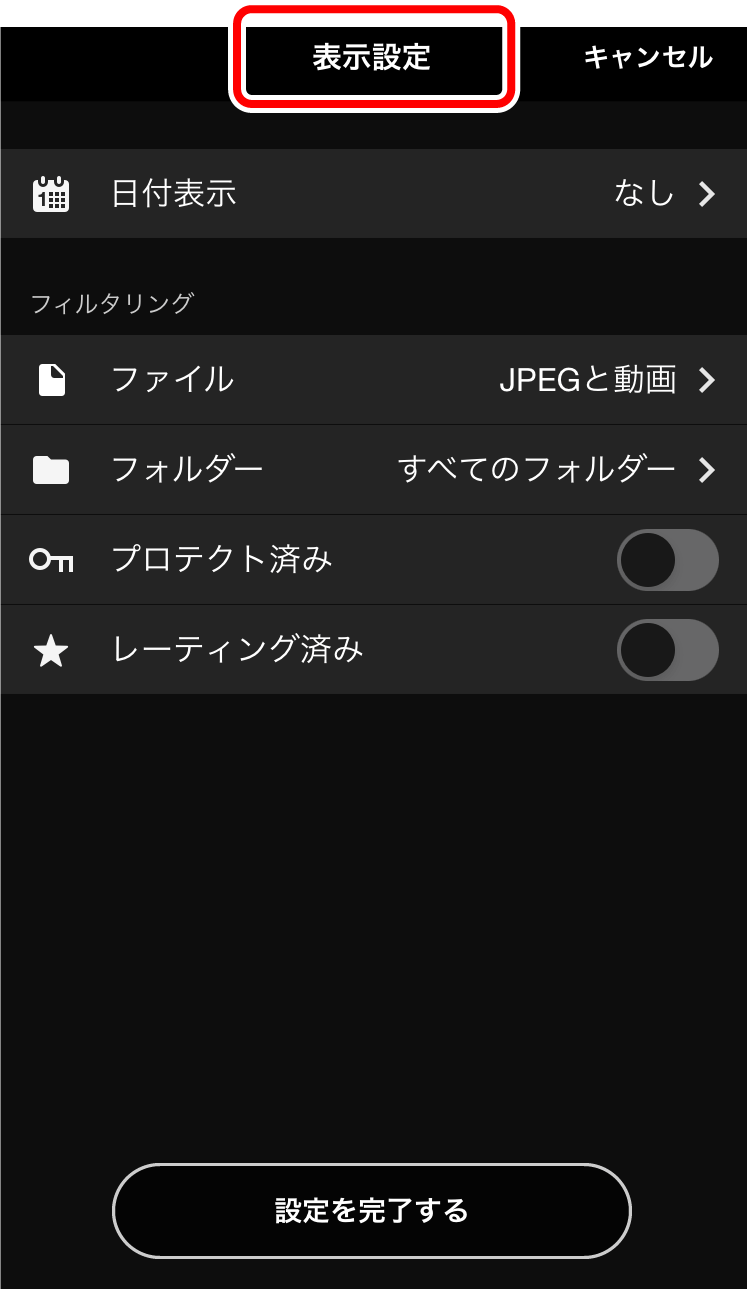Viewport: 748px width, 1289px height.
Task: Open the JPEGと動画 file setting
Action: [x=590, y=380]
